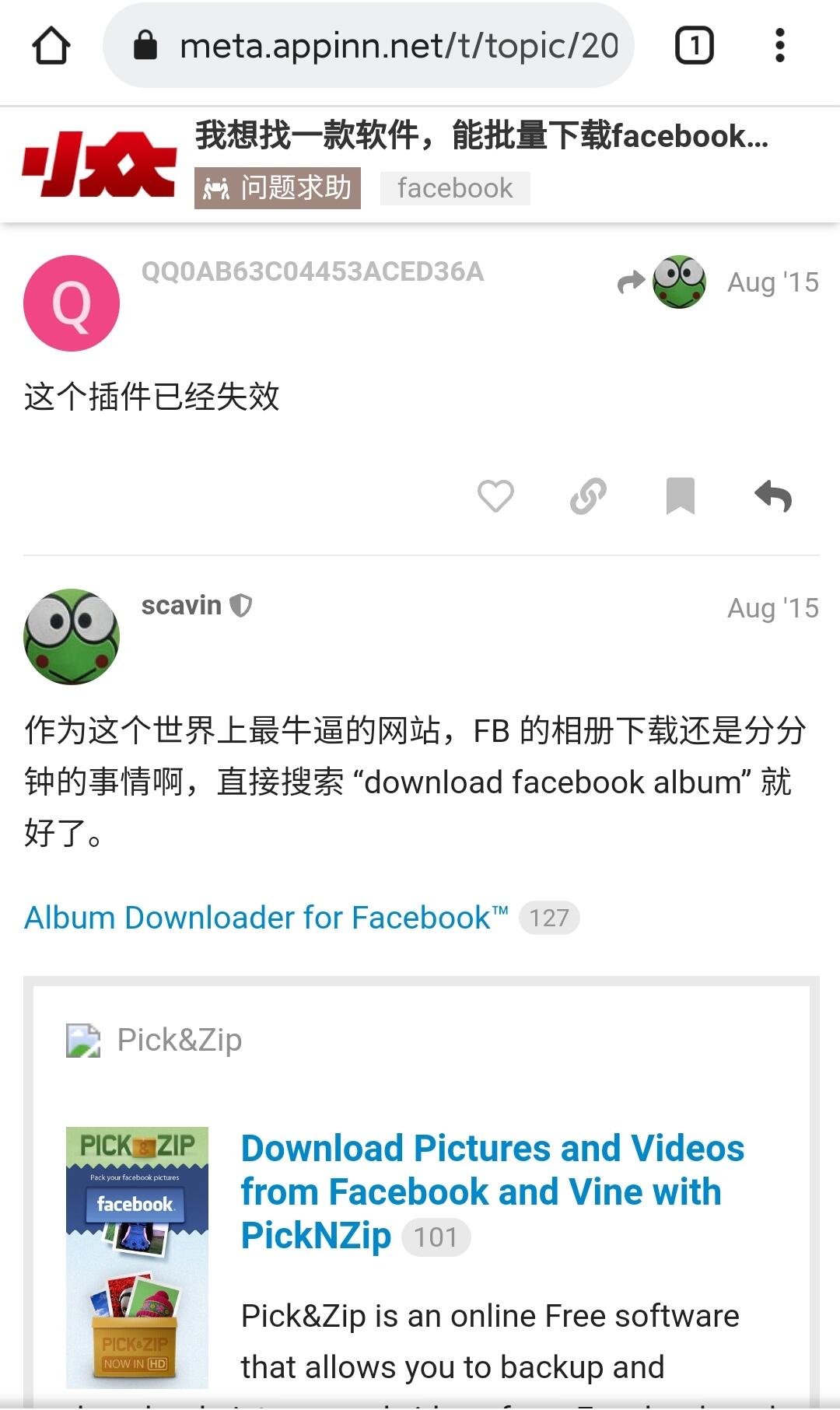
Task: Reply to QQ0AB63C04453ACED36A's post
Action: pyautogui.click(x=773, y=496)
